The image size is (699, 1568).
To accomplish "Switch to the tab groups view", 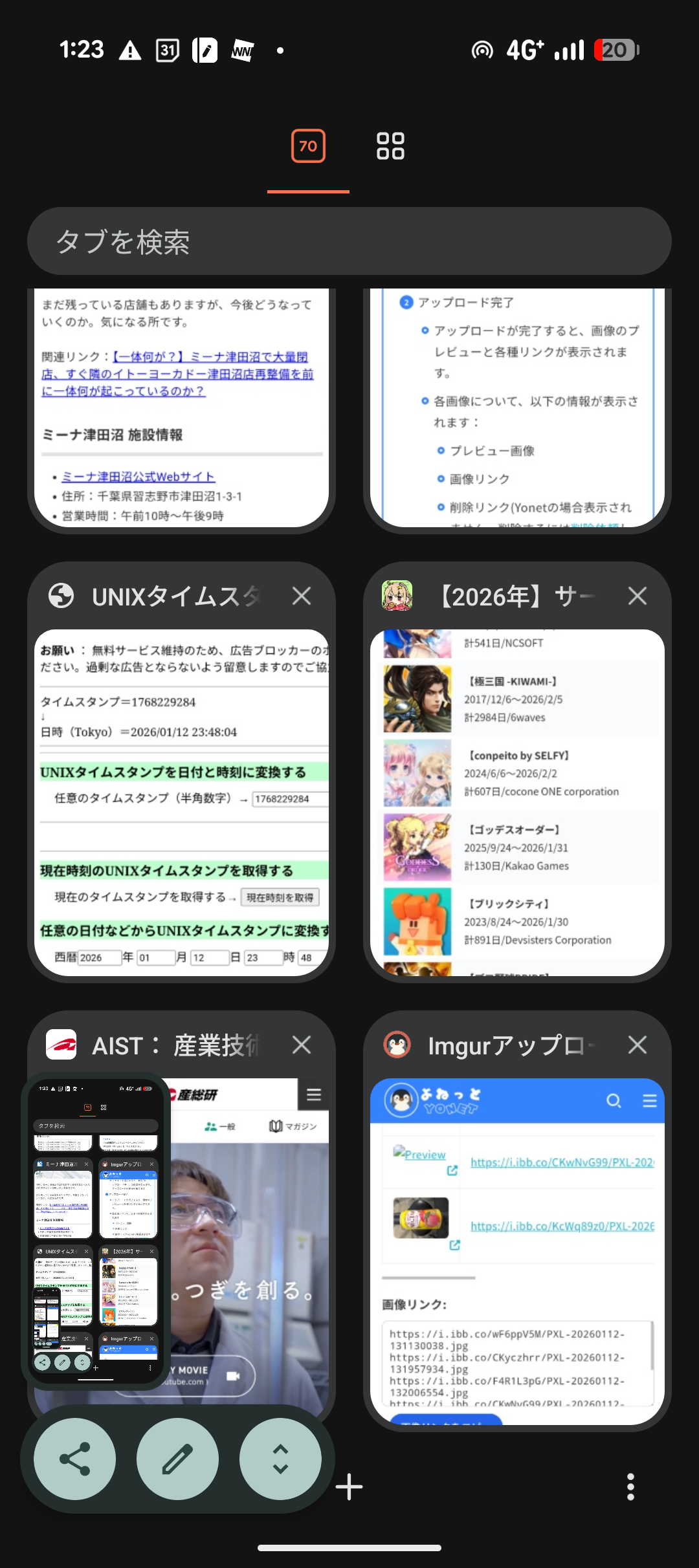I will pos(390,146).
